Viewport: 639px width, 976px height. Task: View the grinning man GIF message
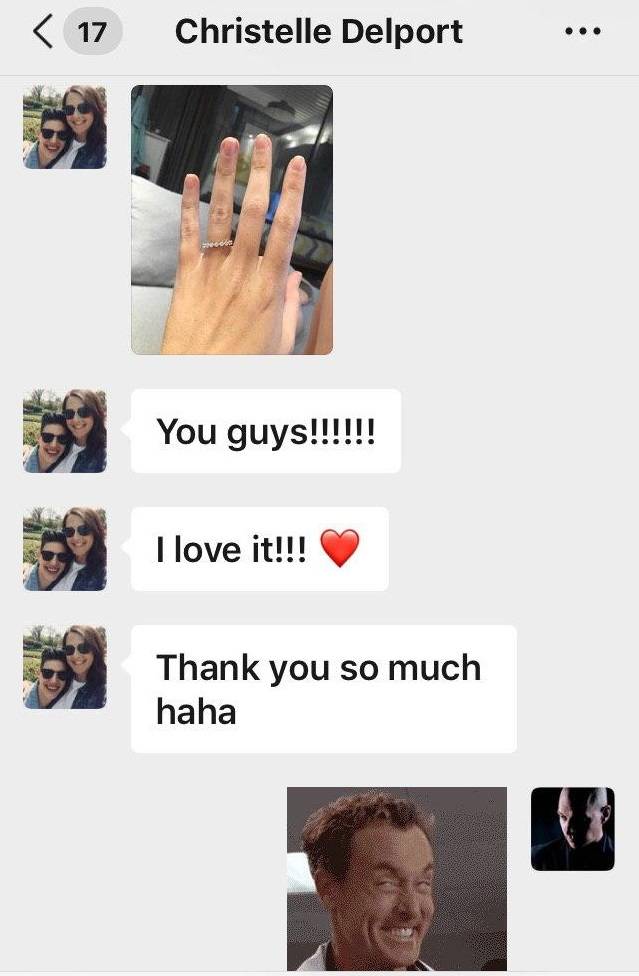click(396, 878)
